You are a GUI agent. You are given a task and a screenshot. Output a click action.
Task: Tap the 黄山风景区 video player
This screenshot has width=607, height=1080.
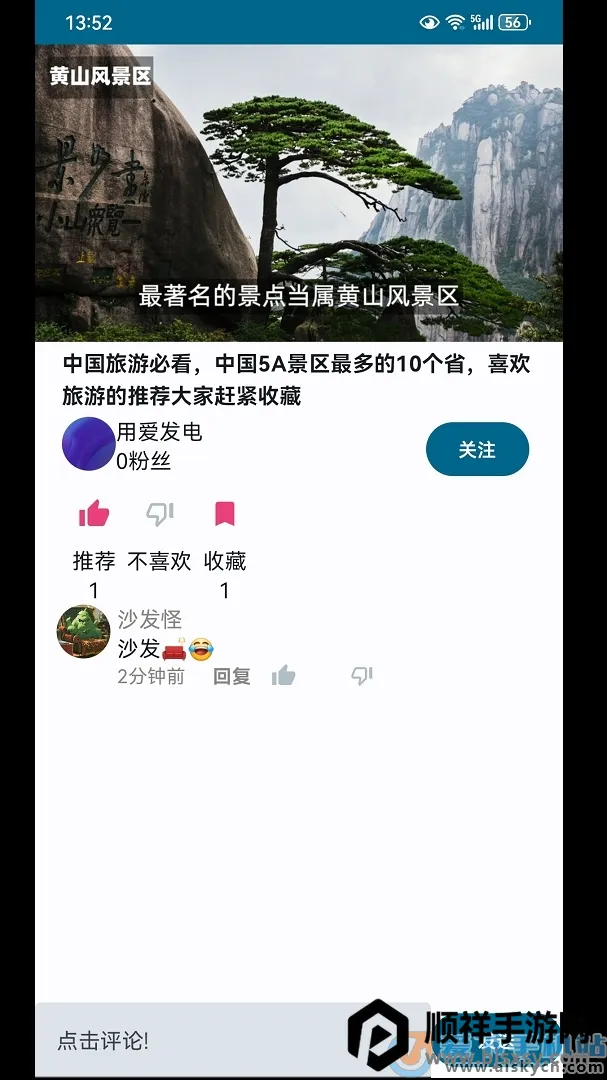click(300, 192)
